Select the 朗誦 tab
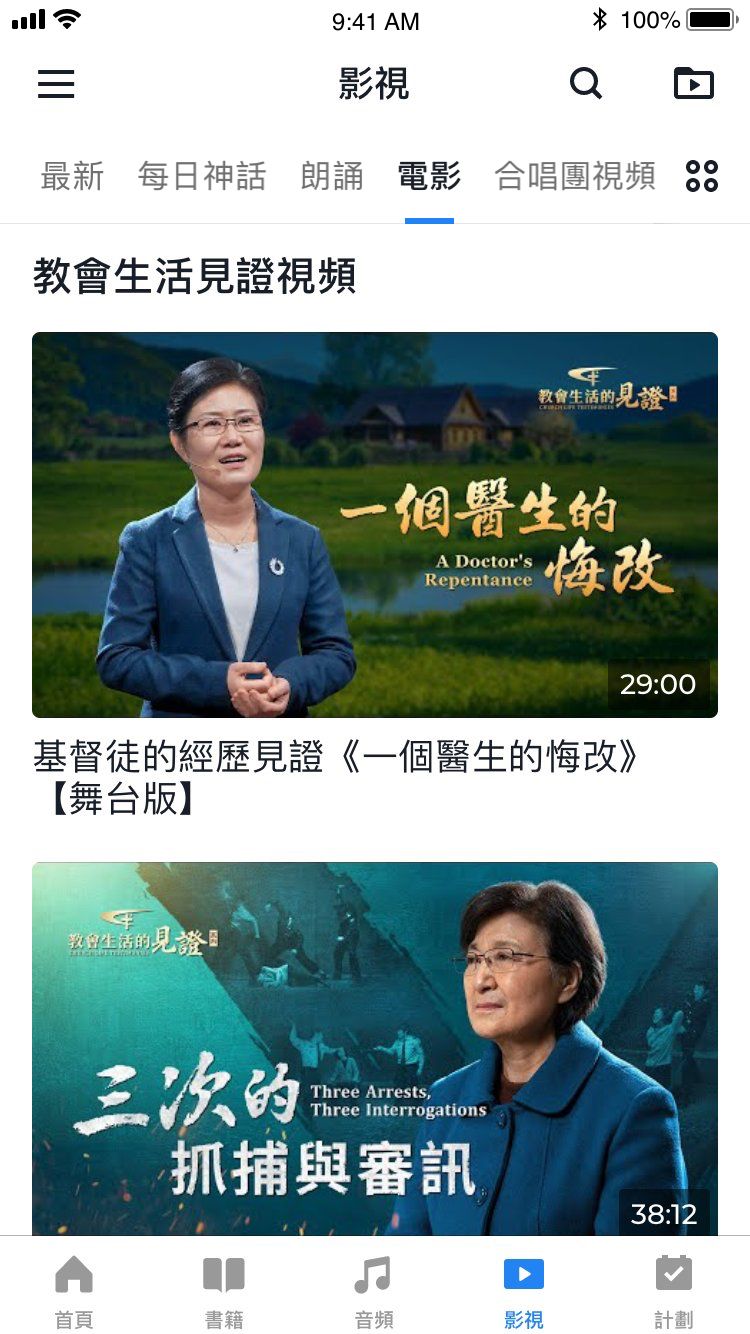The image size is (750, 1334). pyautogui.click(x=332, y=177)
